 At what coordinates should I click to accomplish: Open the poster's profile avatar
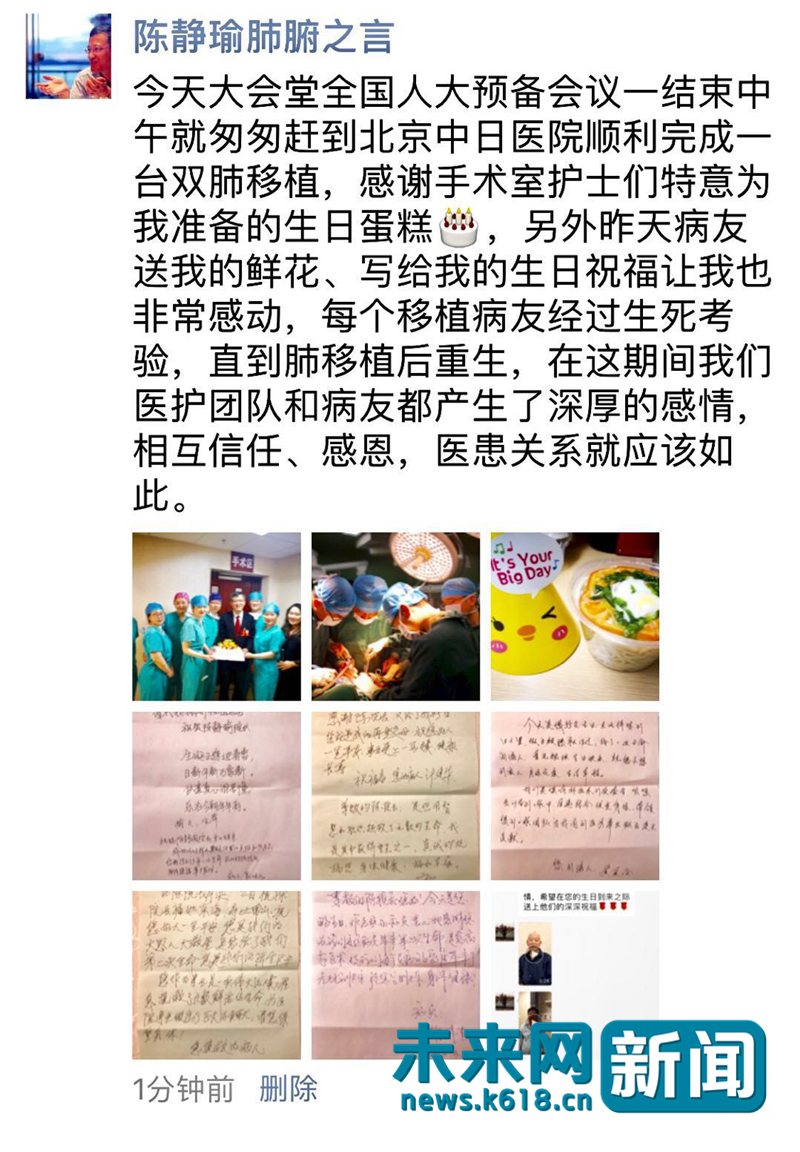[x=67, y=57]
